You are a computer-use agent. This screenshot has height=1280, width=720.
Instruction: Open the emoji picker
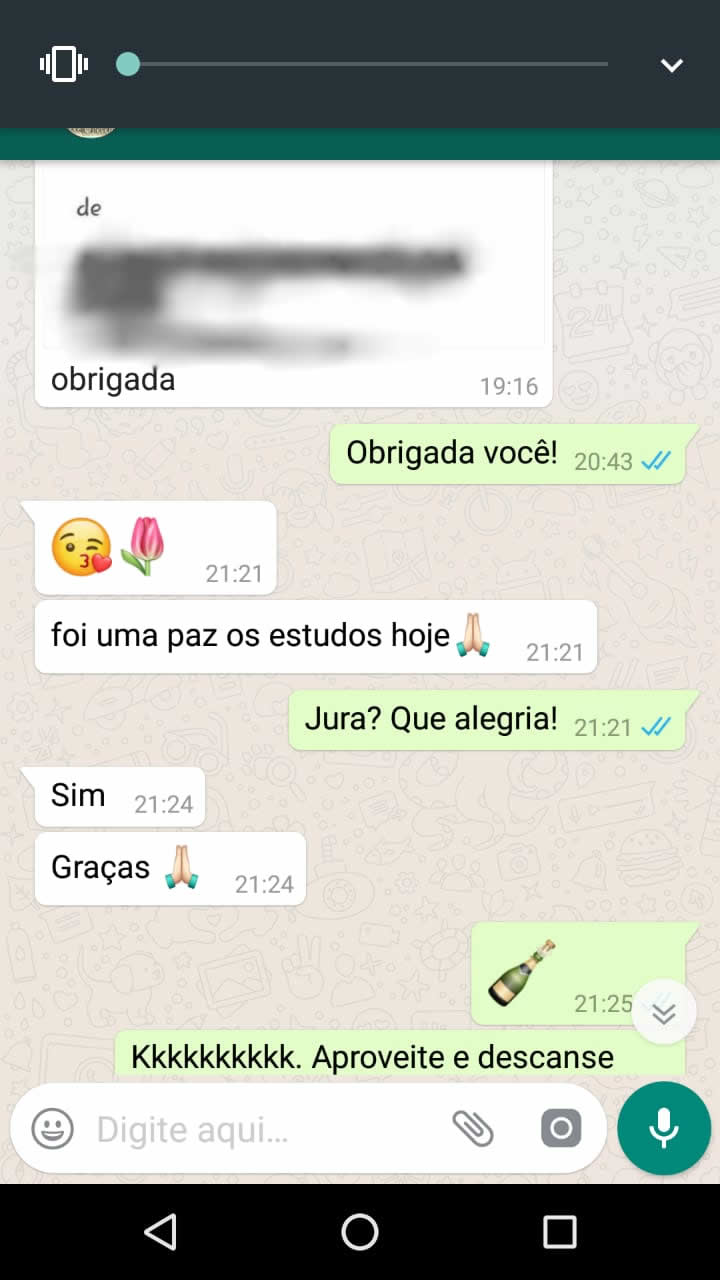52,1130
